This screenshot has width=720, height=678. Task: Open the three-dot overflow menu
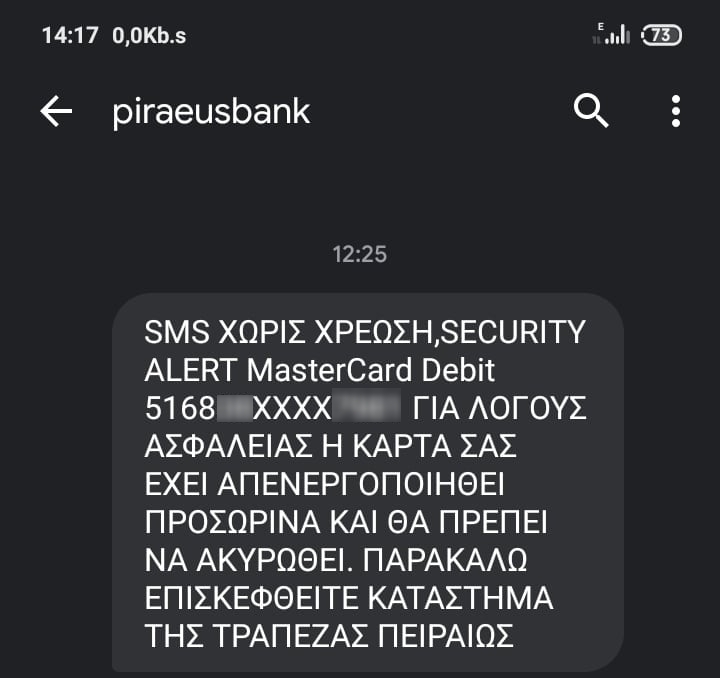(676, 111)
